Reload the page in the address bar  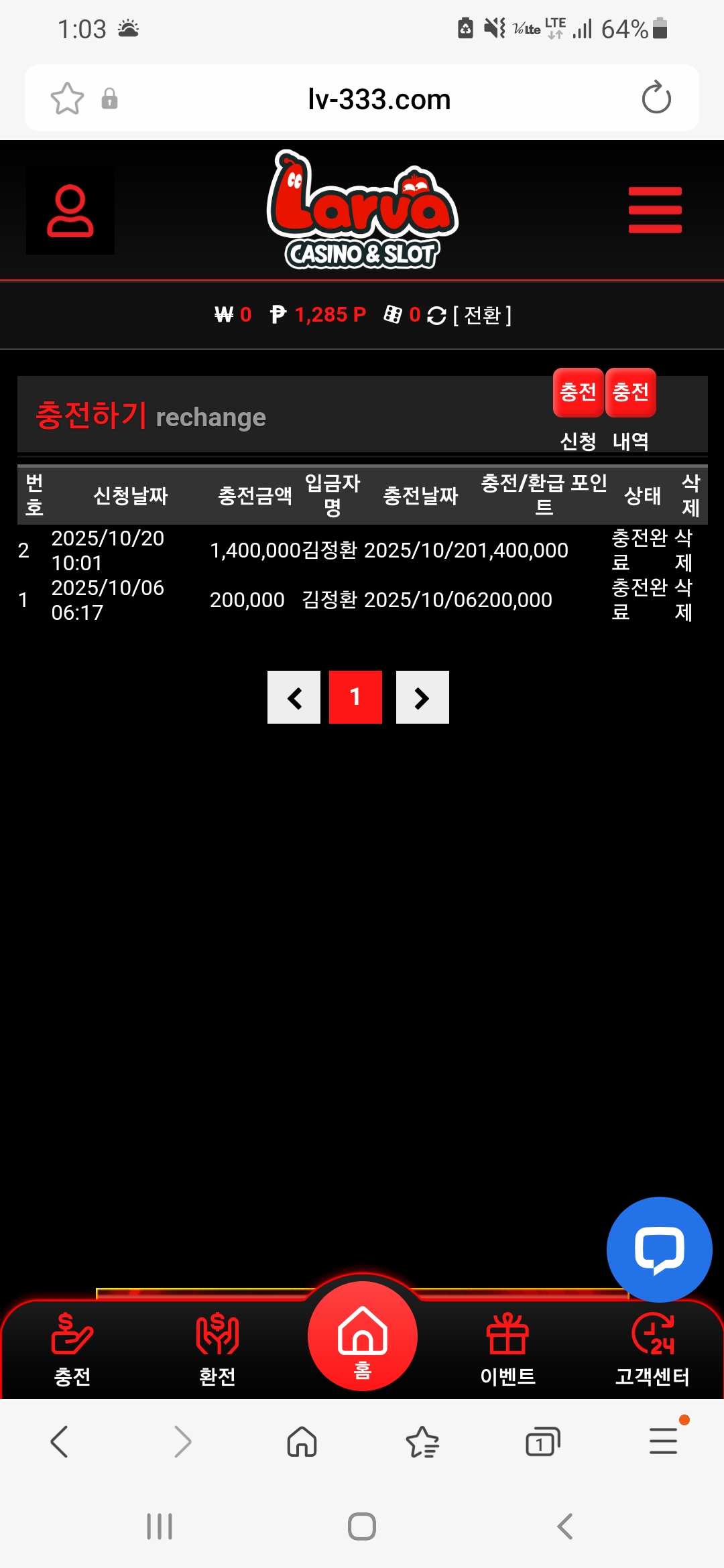(x=656, y=99)
